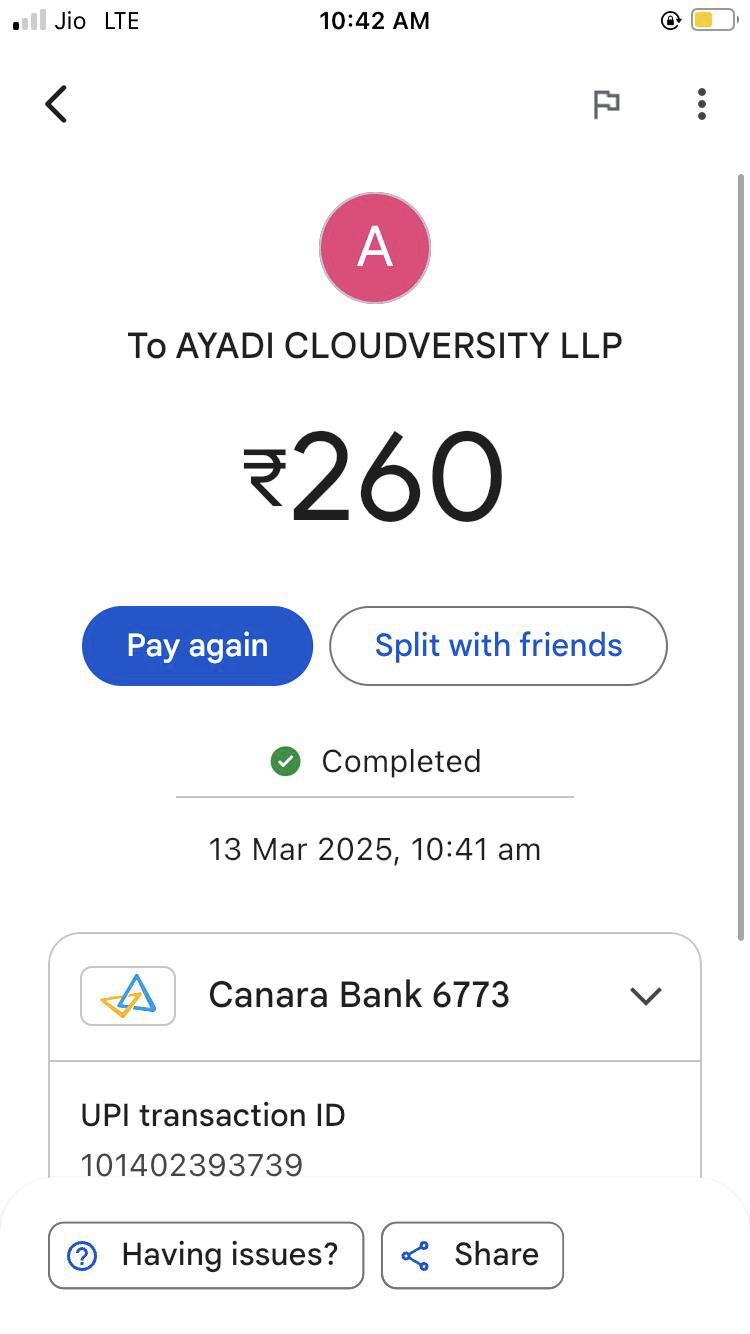Go back using the back arrow
This screenshot has height=1334, width=750.
pyautogui.click(x=56, y=104)
